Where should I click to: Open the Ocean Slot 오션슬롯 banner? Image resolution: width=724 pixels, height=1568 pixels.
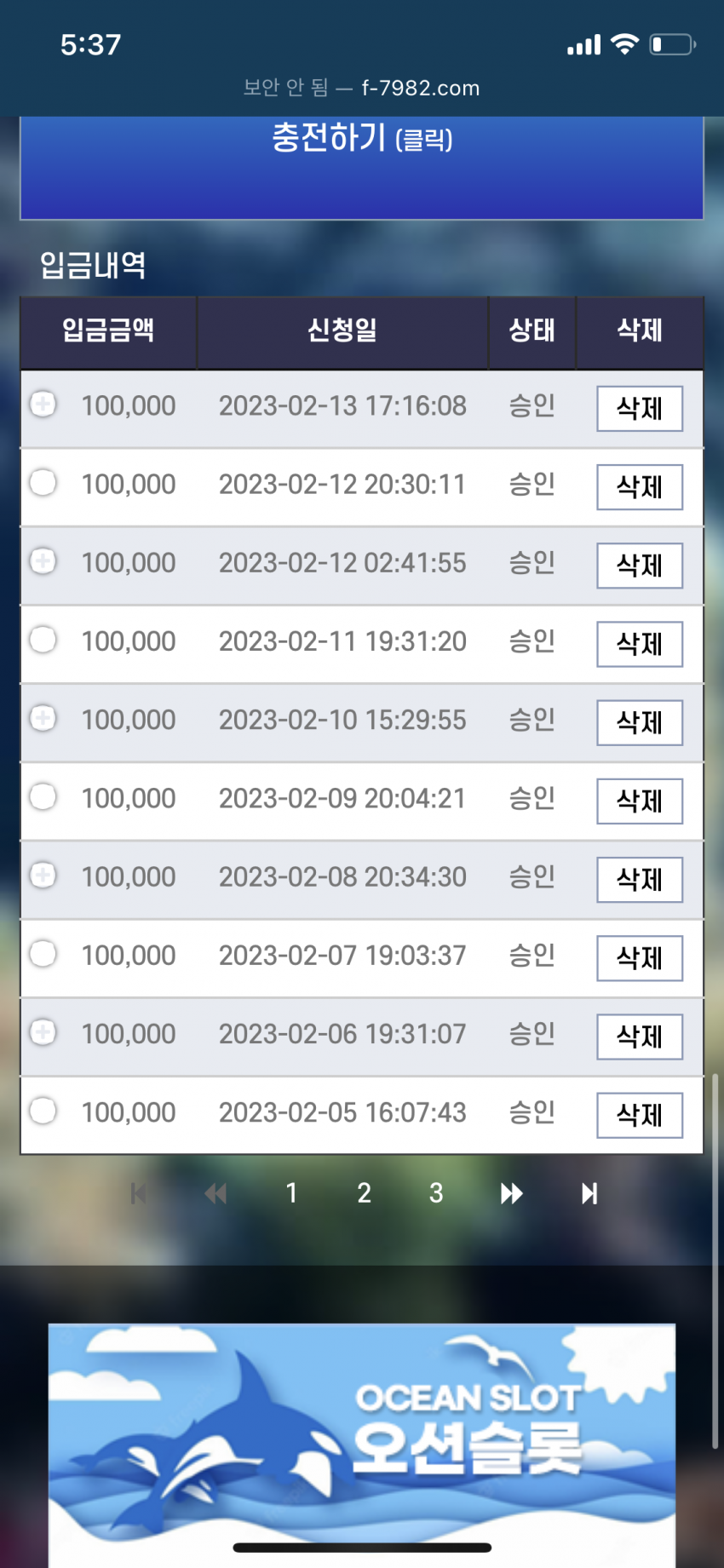point(362,1445)
